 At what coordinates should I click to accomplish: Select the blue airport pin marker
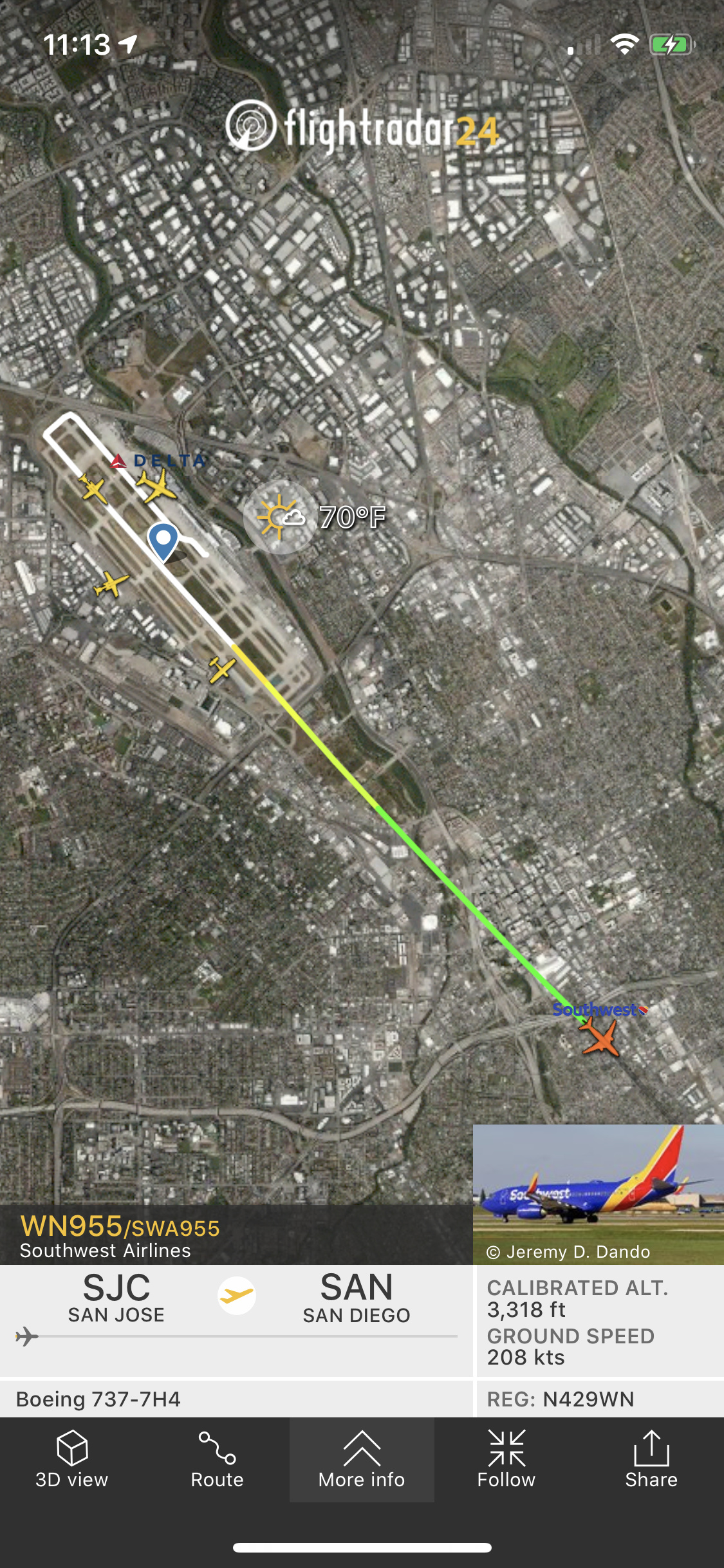(163, 540)
